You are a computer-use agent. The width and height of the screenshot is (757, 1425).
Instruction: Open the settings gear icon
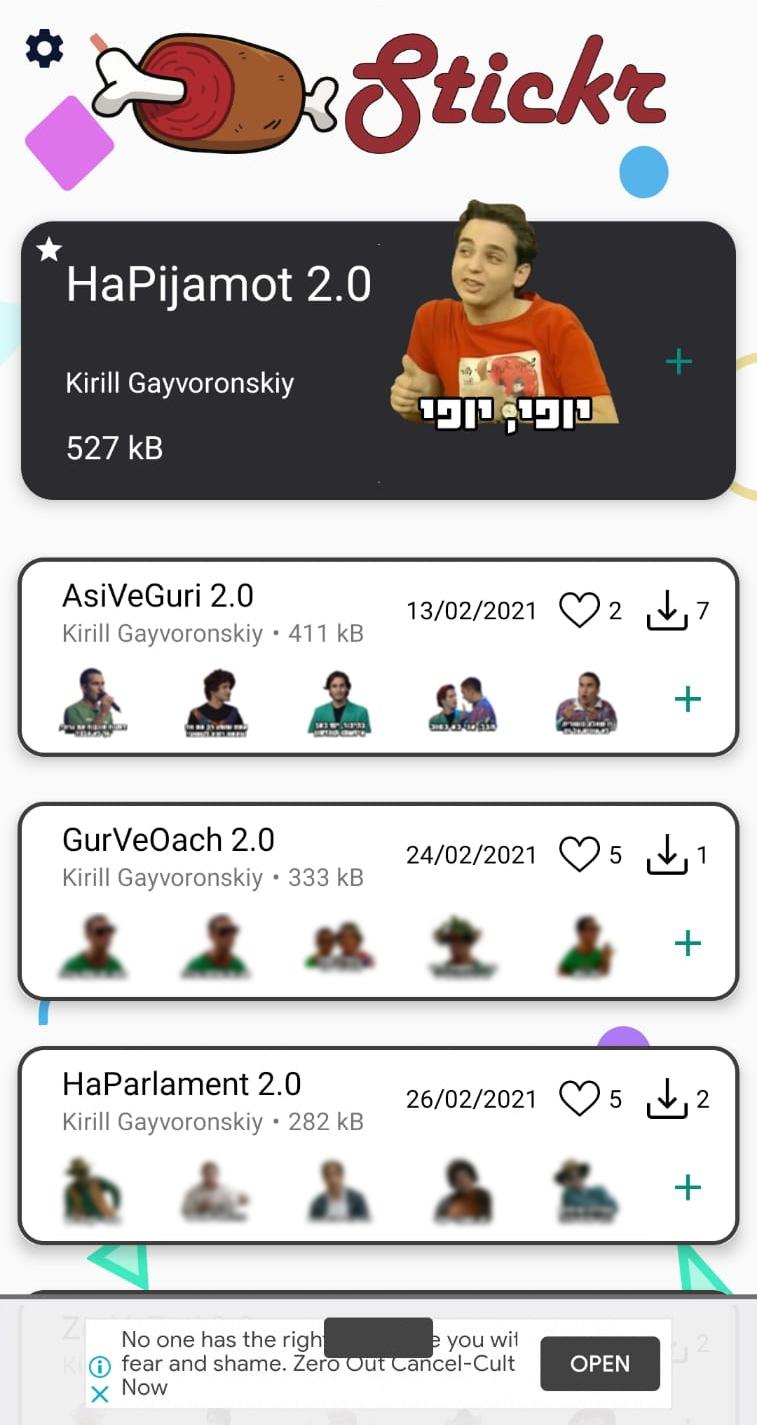point(44,47)
